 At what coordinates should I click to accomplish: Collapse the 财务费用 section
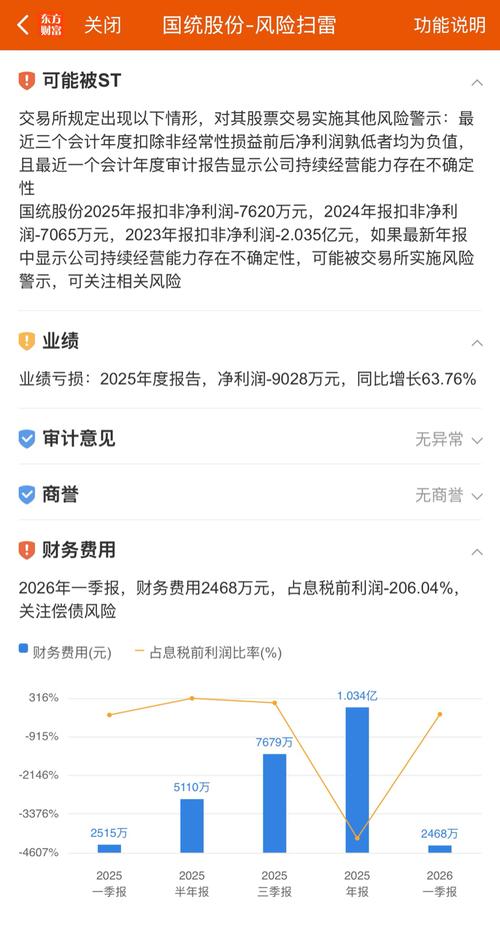(477, 552)
